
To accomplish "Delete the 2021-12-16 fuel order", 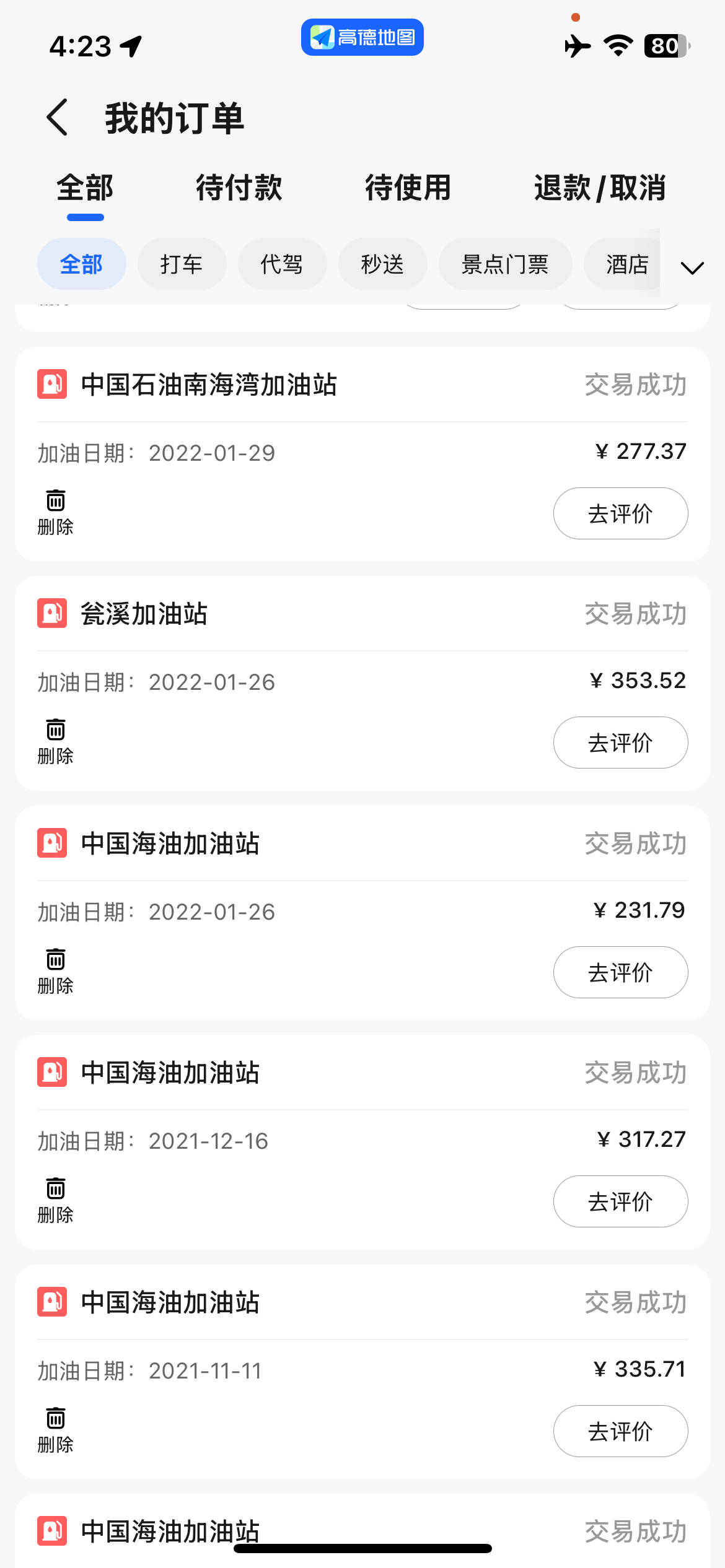I will pos(56,1201).
